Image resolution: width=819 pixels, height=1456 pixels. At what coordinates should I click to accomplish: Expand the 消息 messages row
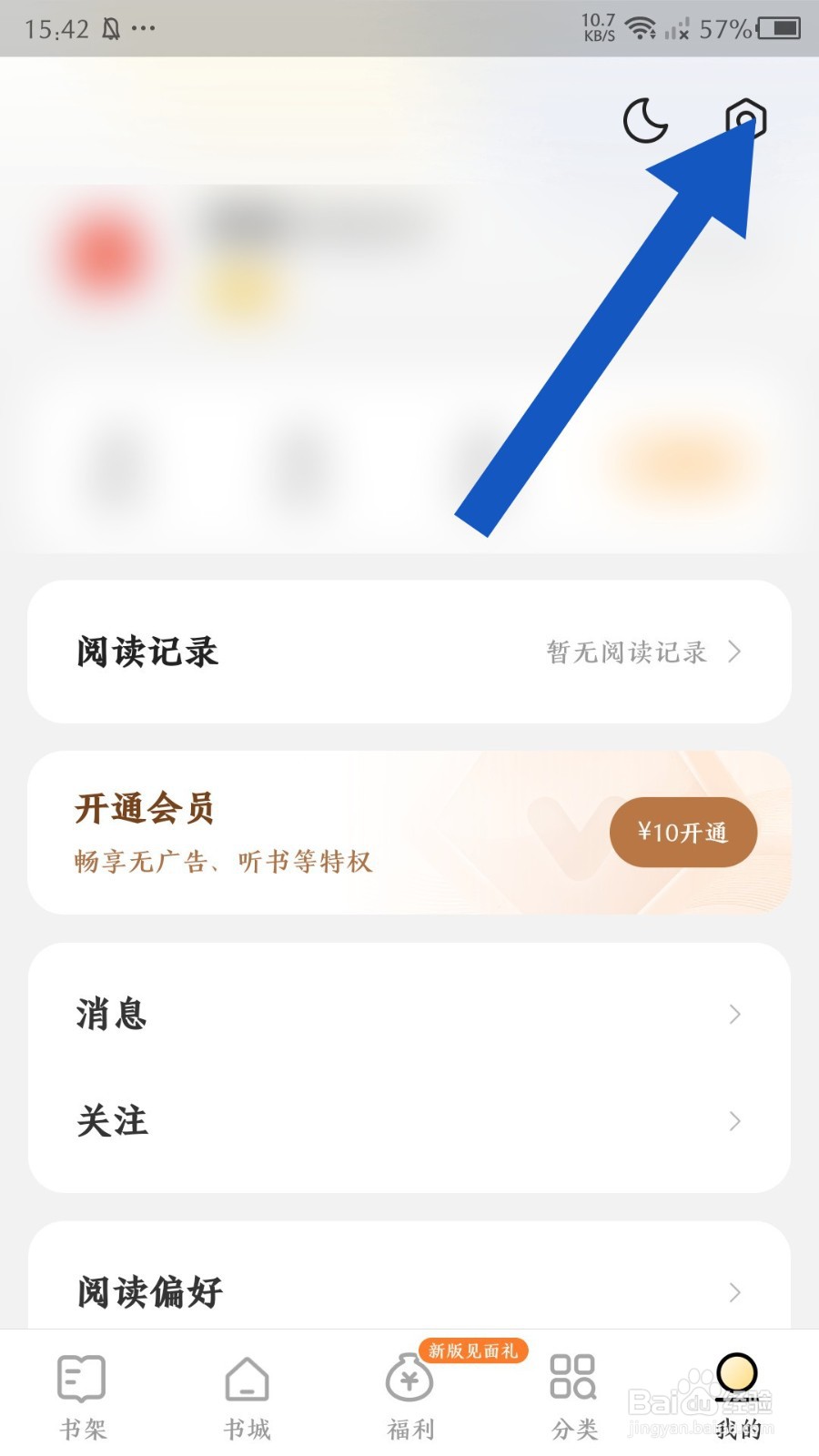[x=737, y=1014]
